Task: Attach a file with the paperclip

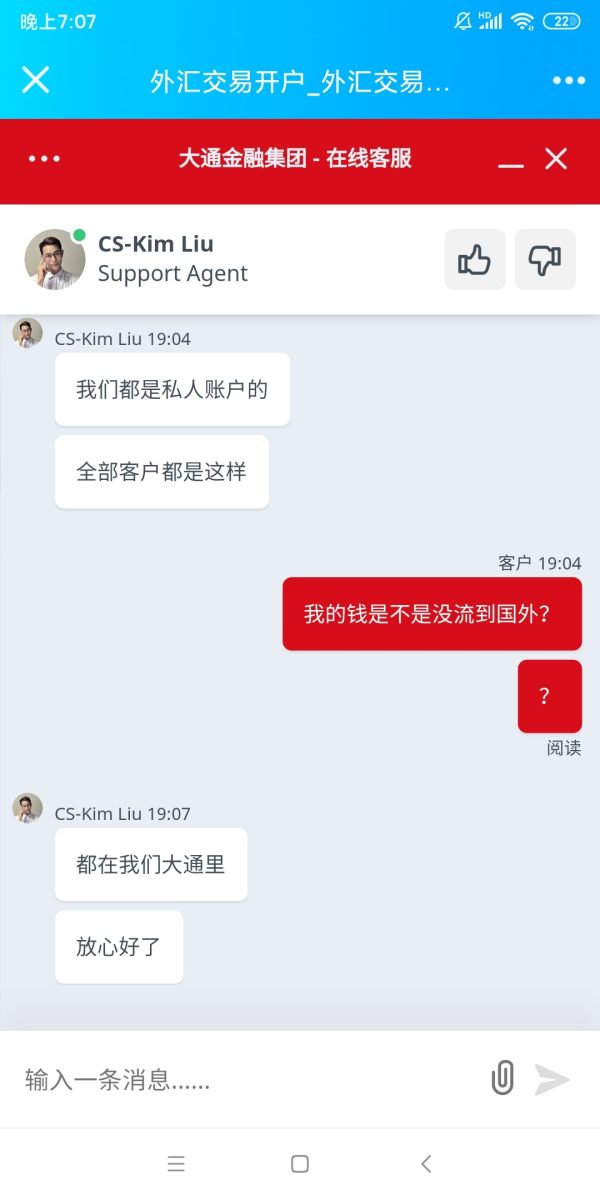Action: click(502, 1079)
